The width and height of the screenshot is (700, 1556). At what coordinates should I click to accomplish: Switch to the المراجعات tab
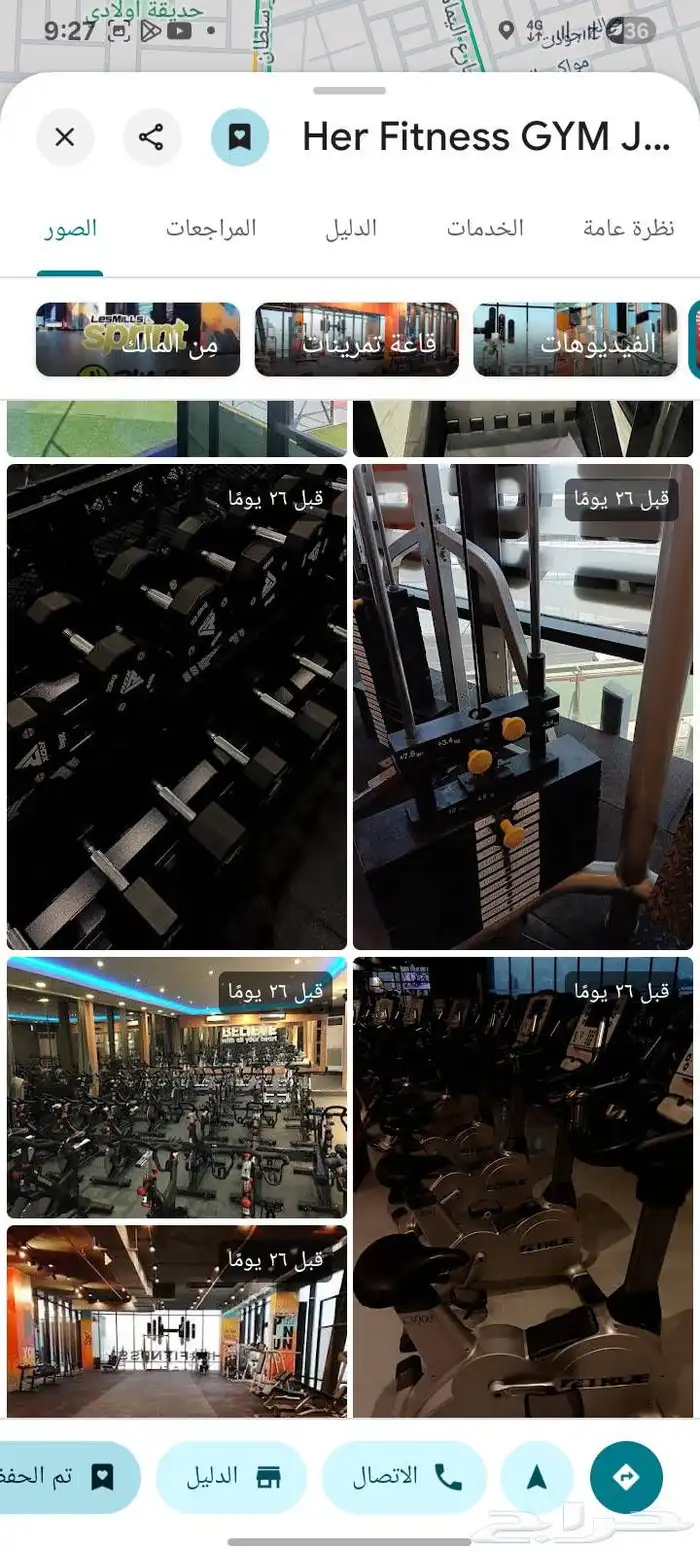pos(211,228)
